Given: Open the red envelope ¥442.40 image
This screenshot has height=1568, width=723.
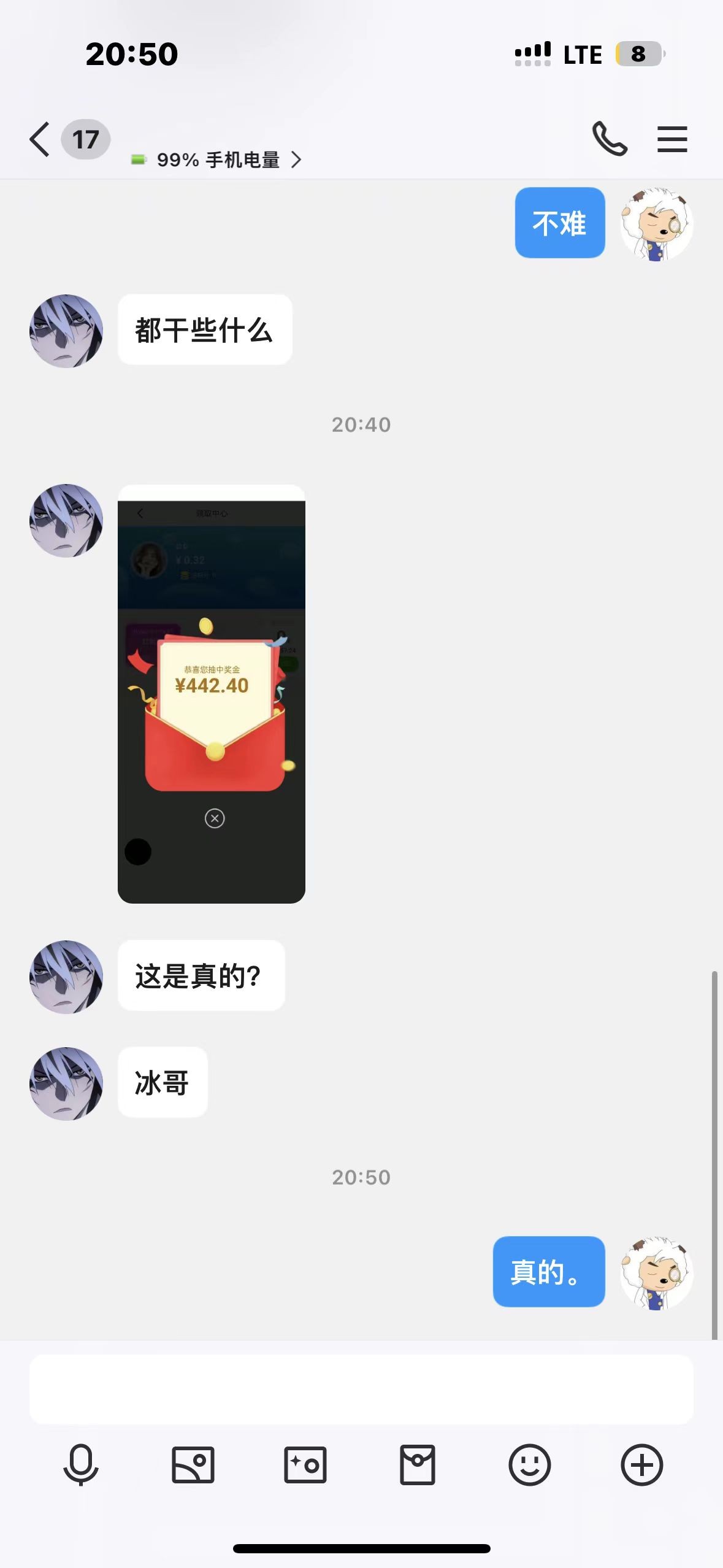Looking at the screenshot, I should coord(212,694).
